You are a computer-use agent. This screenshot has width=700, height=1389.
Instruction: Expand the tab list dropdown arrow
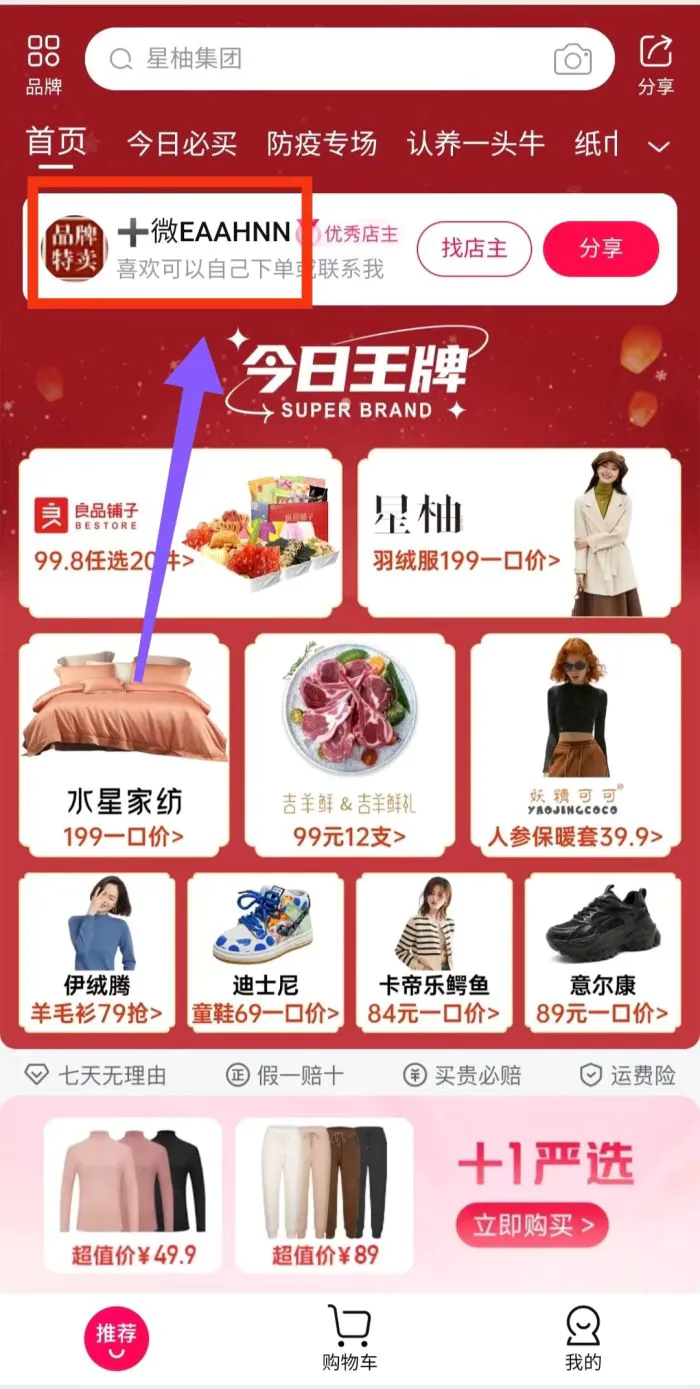pyautogui.click(x=658, y=147)
